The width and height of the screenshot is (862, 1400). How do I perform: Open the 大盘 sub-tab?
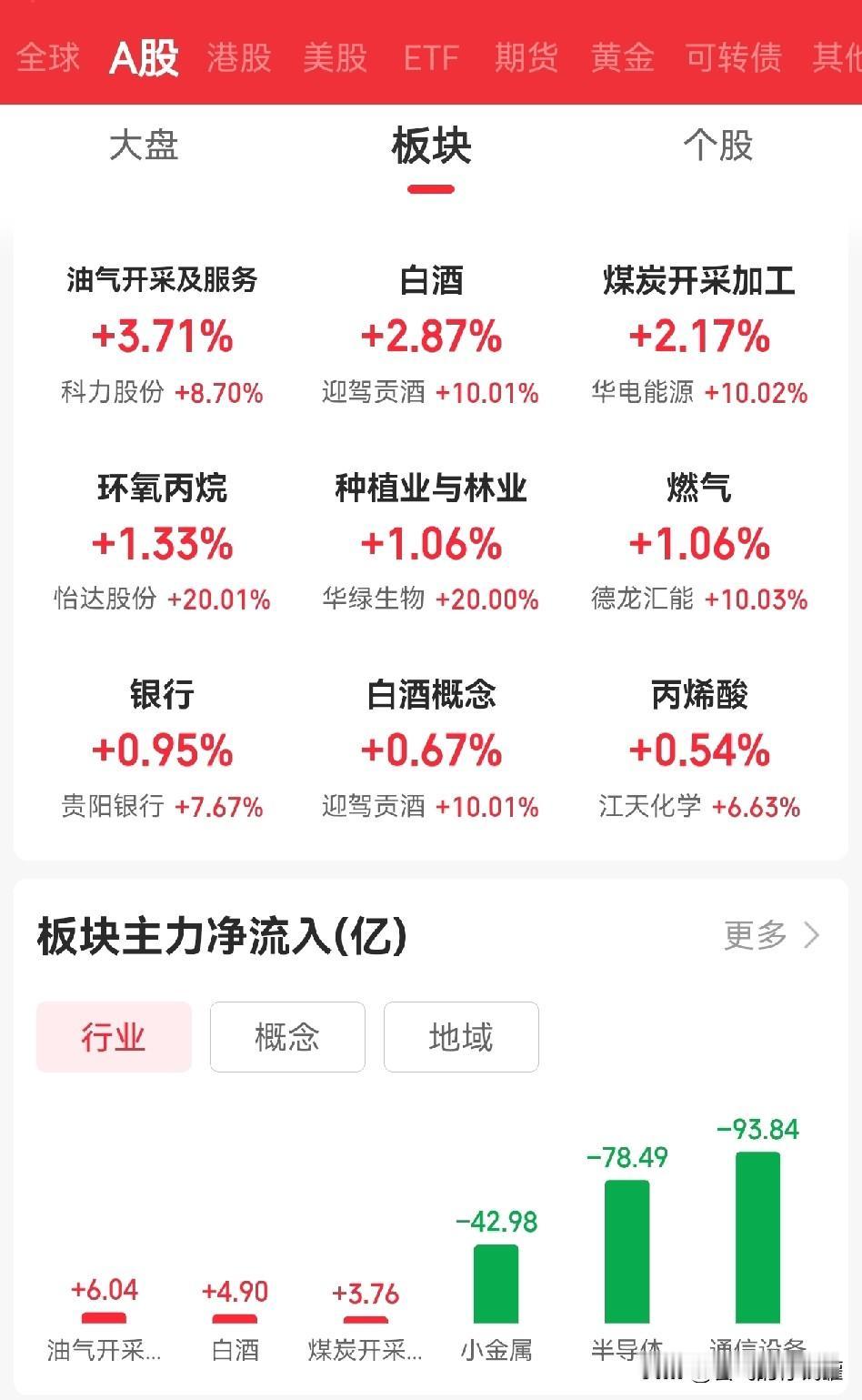click(x=144, y=146)
